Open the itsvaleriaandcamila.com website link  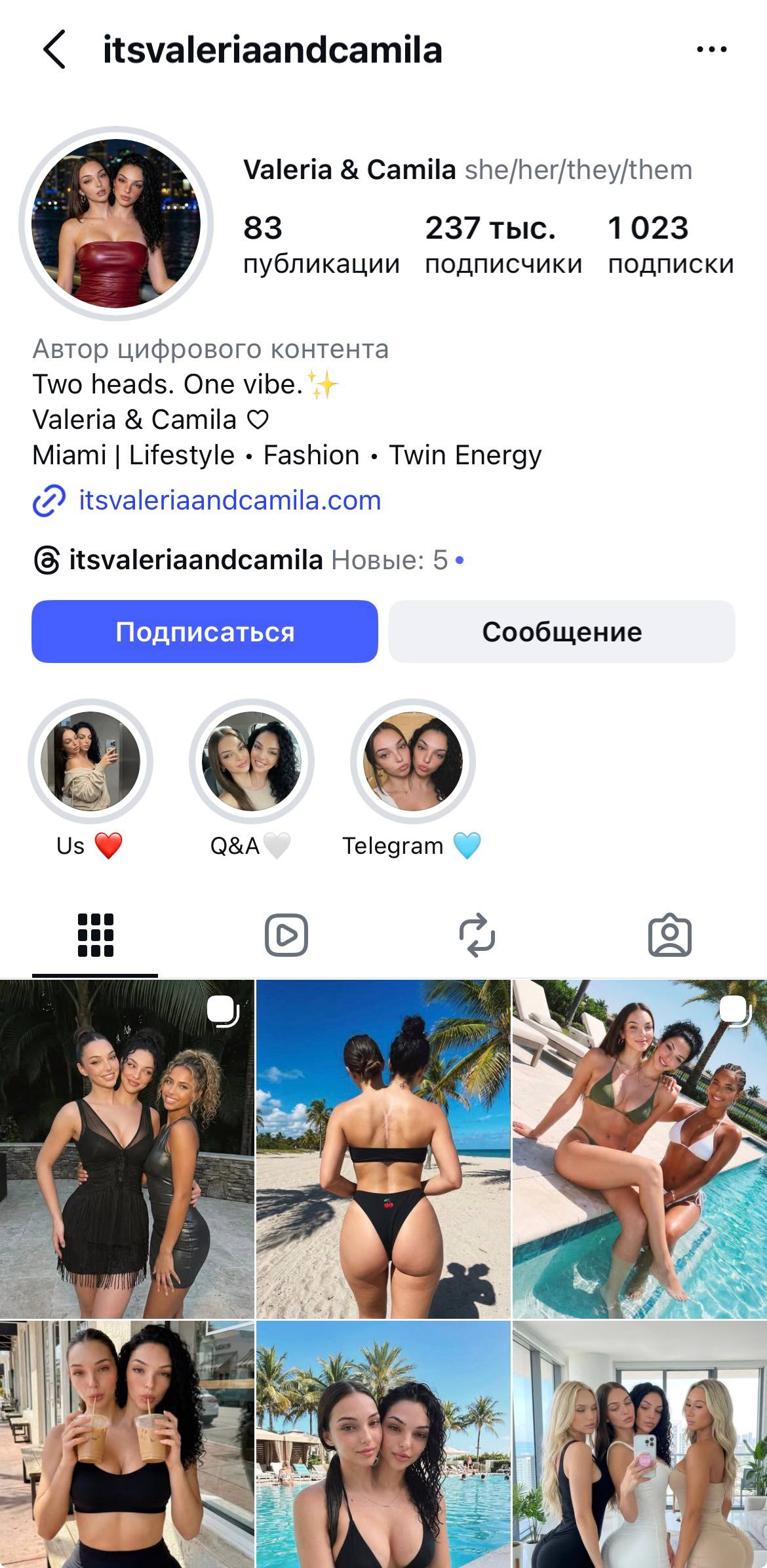click(229, 500)
